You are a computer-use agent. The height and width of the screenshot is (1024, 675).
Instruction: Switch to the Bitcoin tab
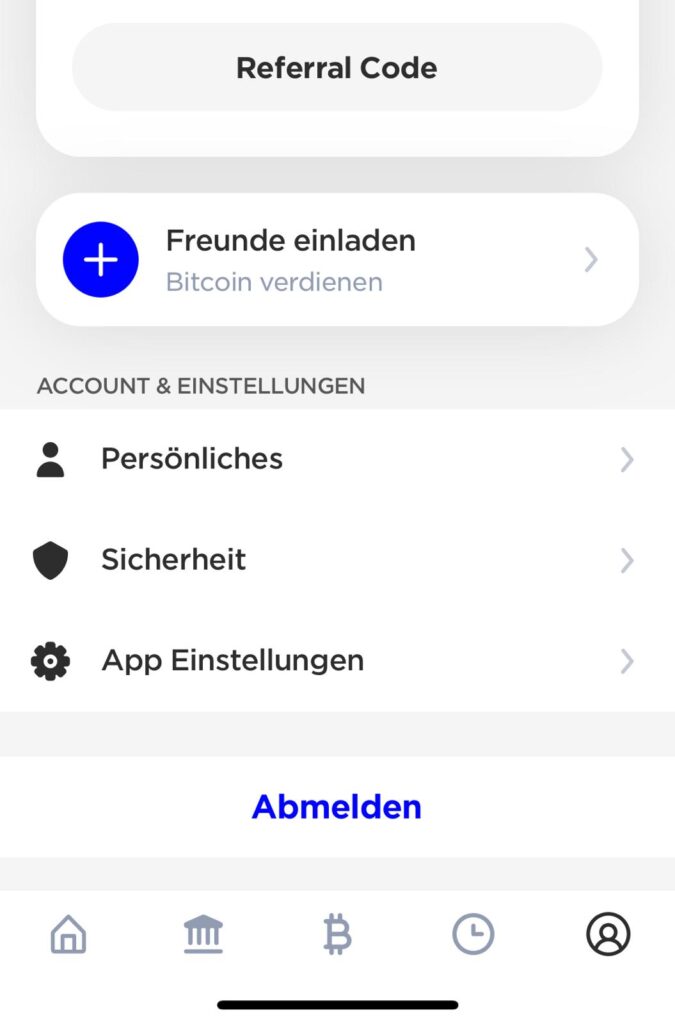338,935
